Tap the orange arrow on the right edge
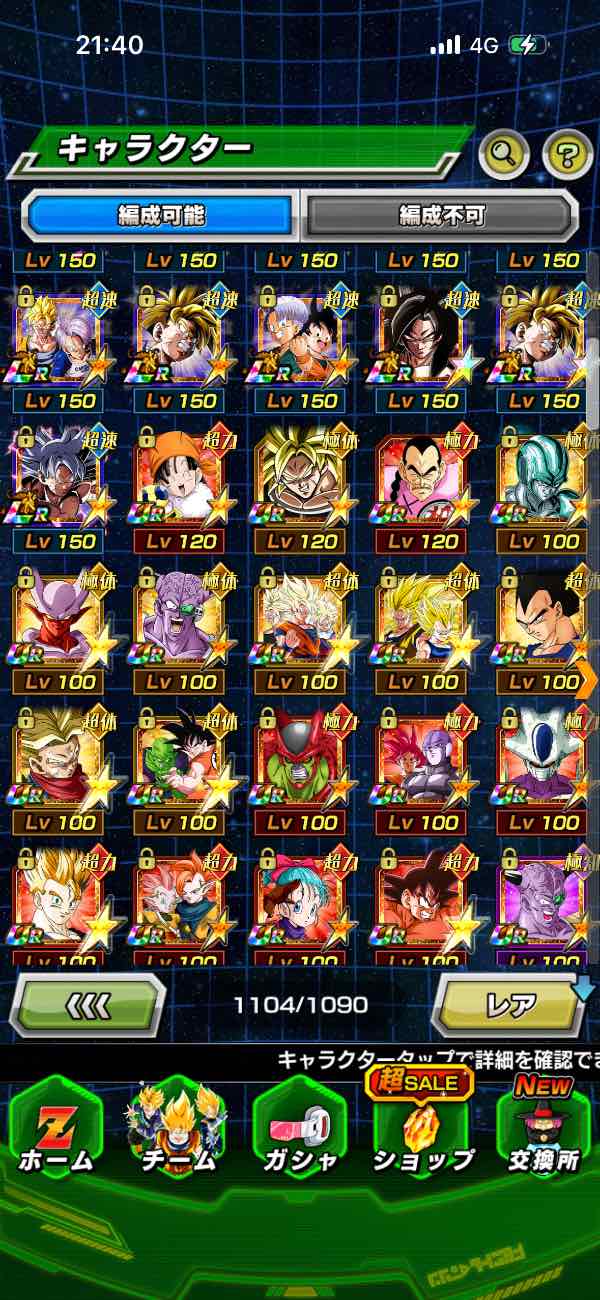 586,679
